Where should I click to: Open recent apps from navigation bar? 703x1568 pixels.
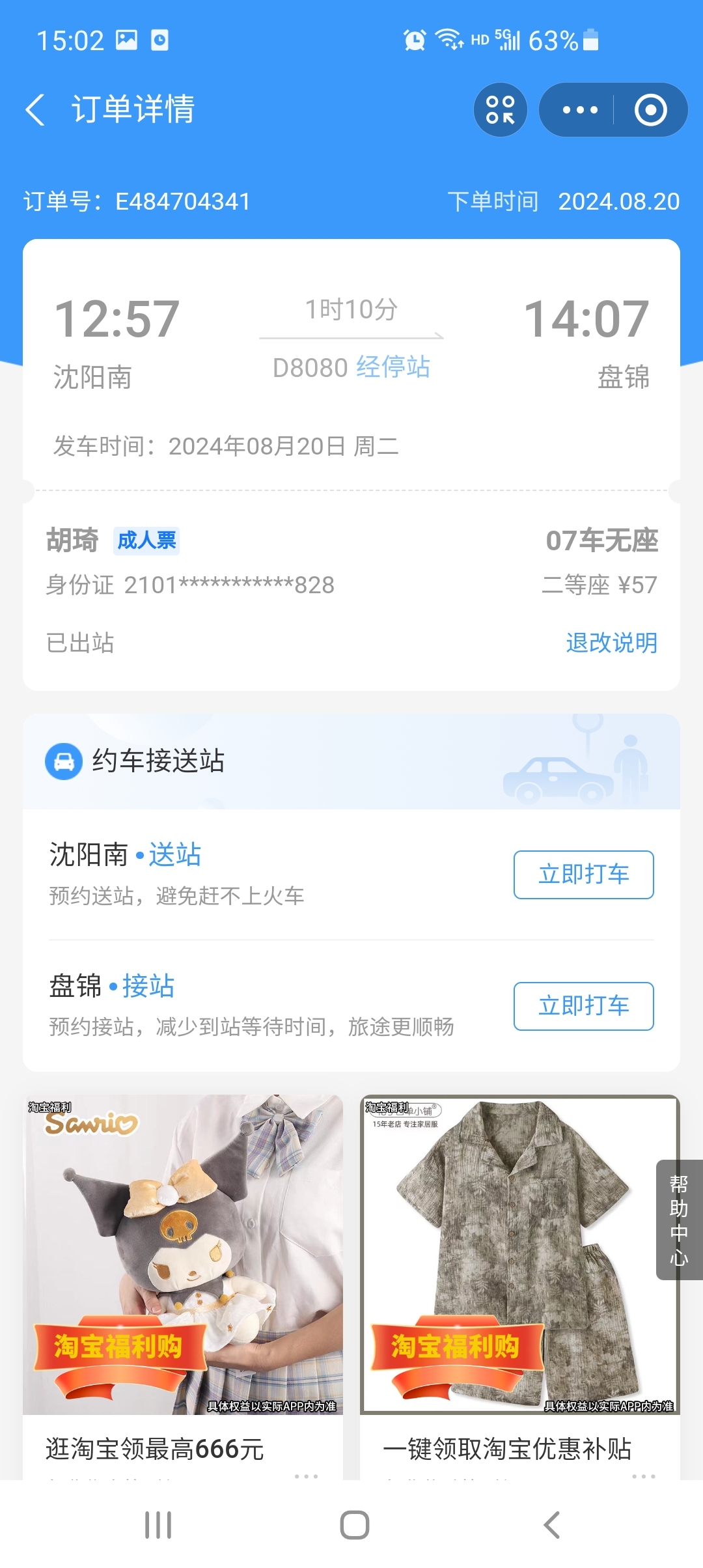click(158, 1525)
